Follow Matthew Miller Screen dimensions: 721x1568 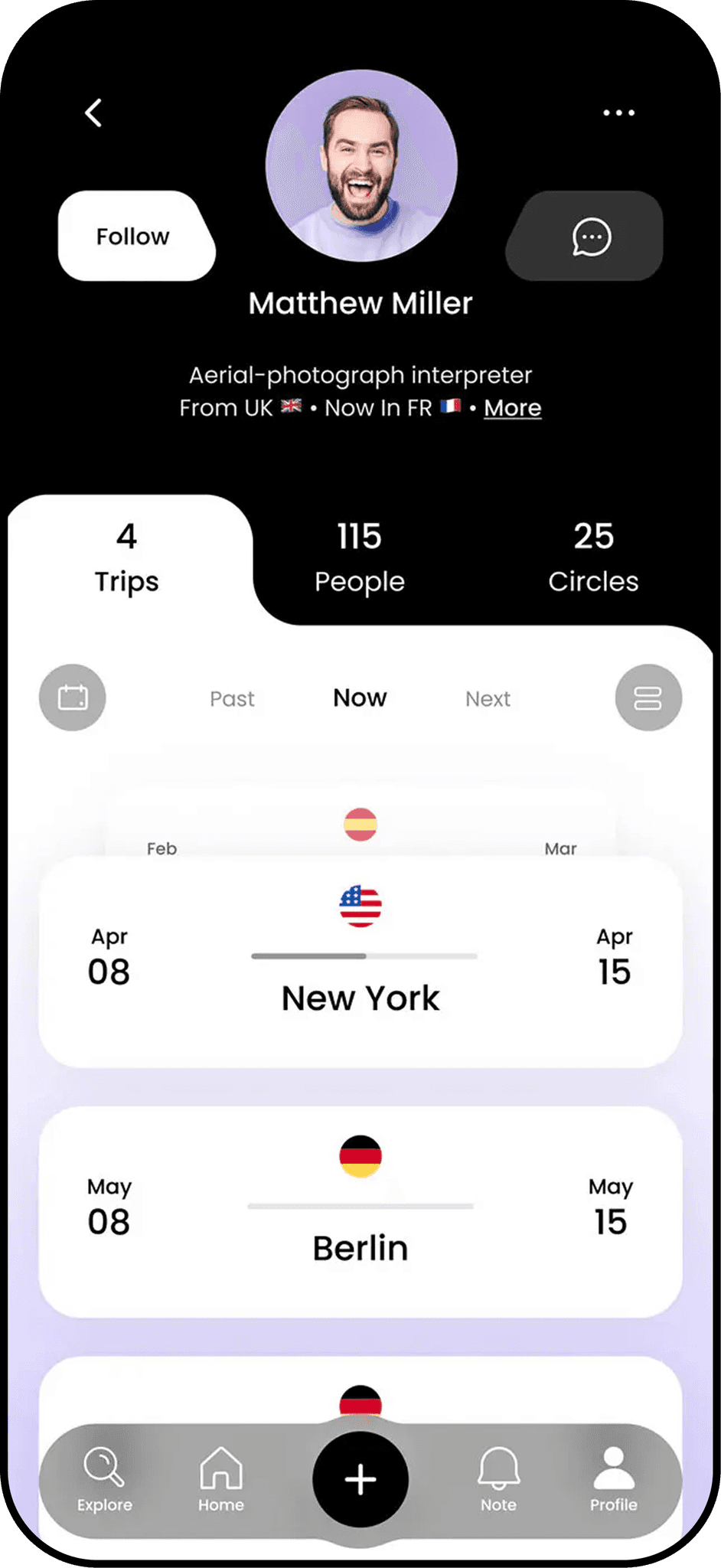point(134,236)
